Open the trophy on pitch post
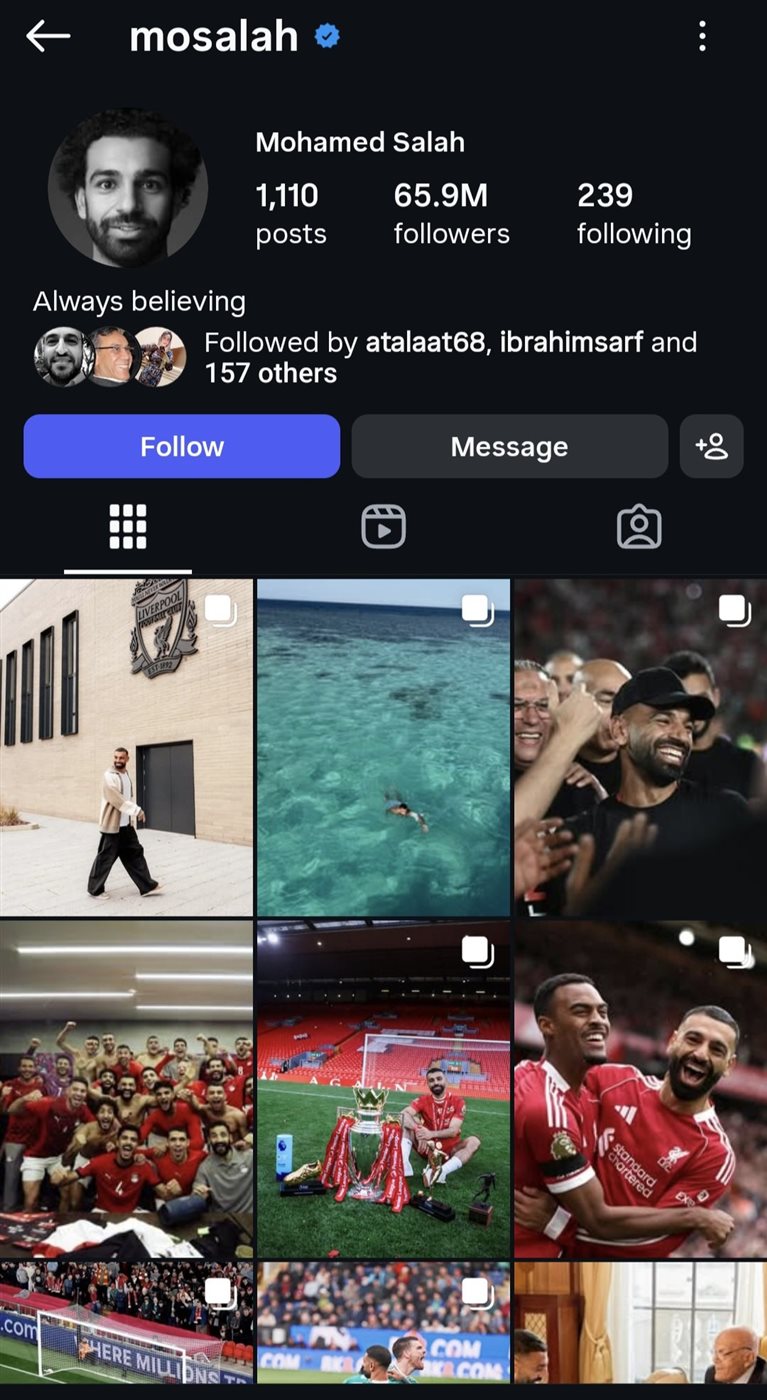The image size is (767, 1400). (383, 1089)
